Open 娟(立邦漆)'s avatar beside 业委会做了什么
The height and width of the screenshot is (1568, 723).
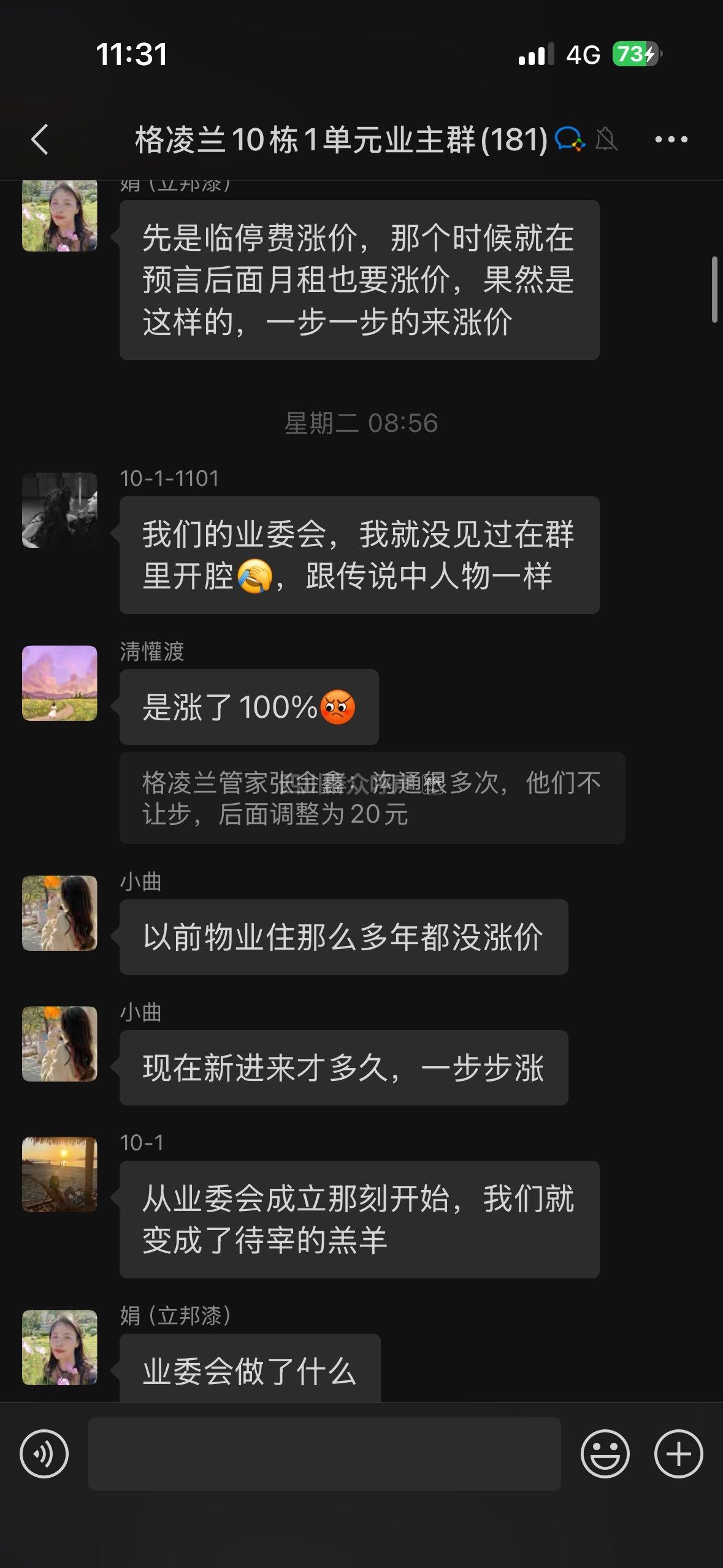coord(59,1347)
